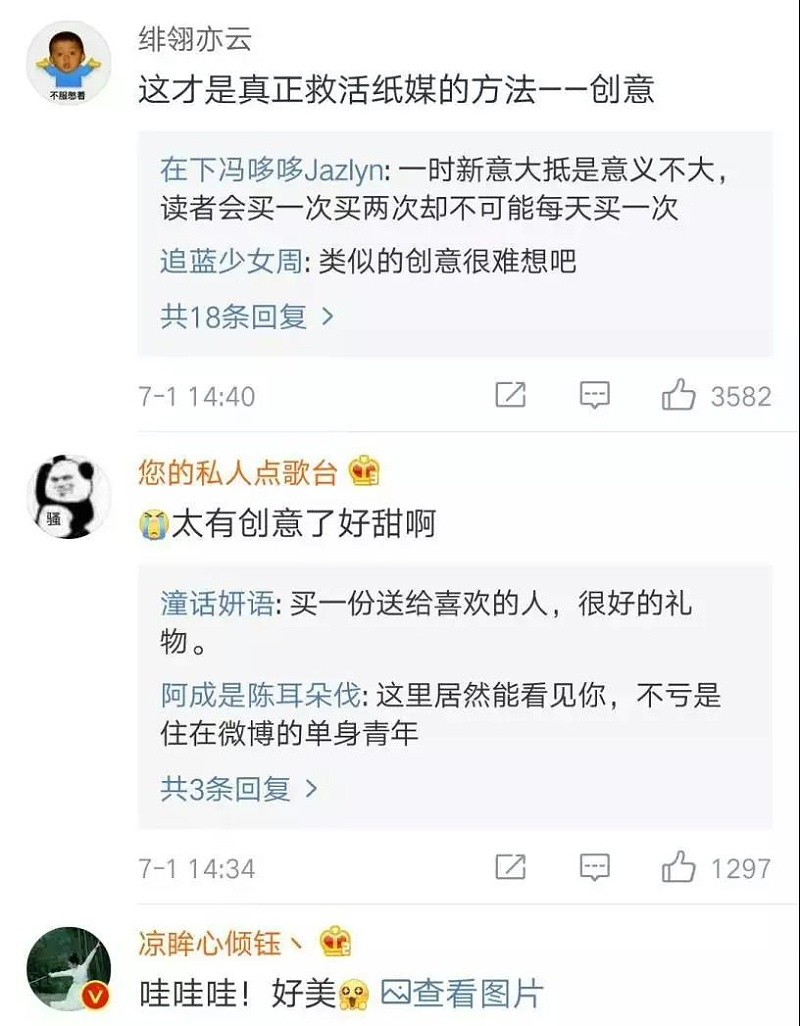The height and width of the screenshot is (1026, 800).
Task: Open 查看图片 in 凉眸心倾钰's comment
Action: (463, 993)
